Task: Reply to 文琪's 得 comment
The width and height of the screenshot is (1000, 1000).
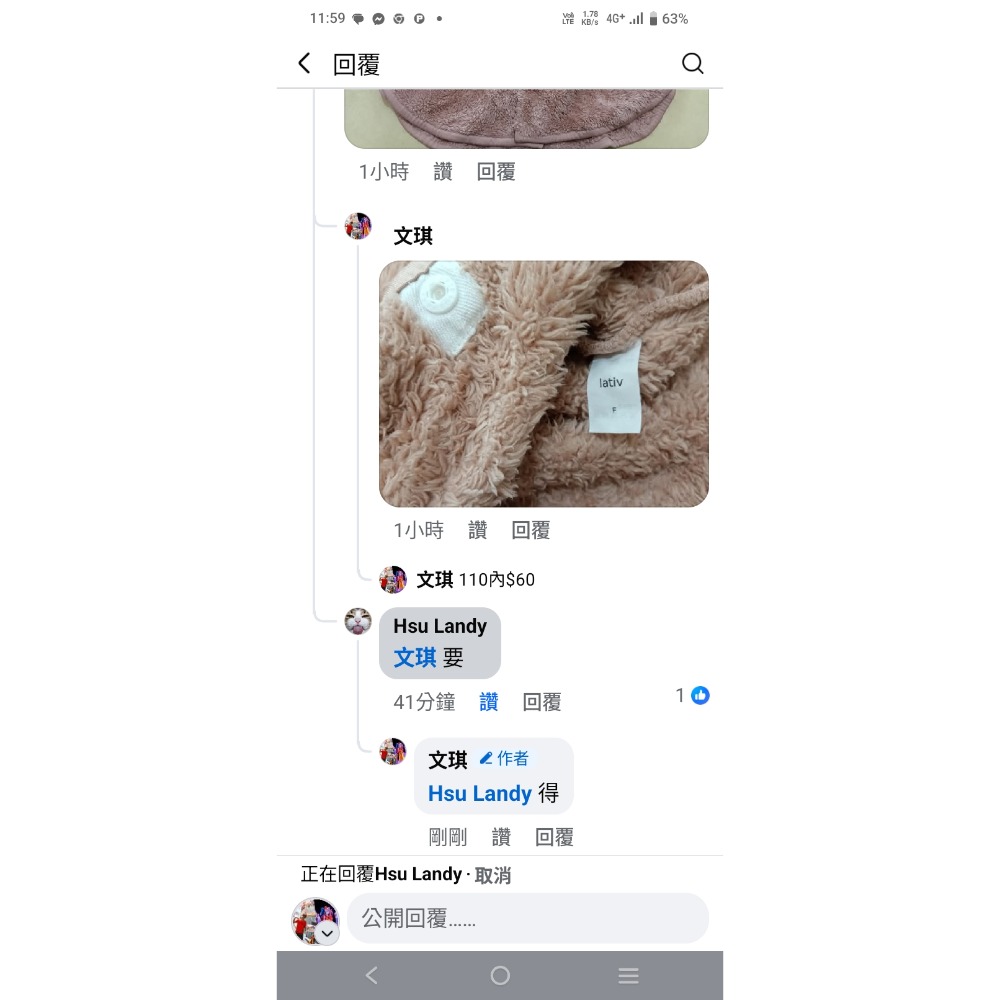Action: point(554,838)
